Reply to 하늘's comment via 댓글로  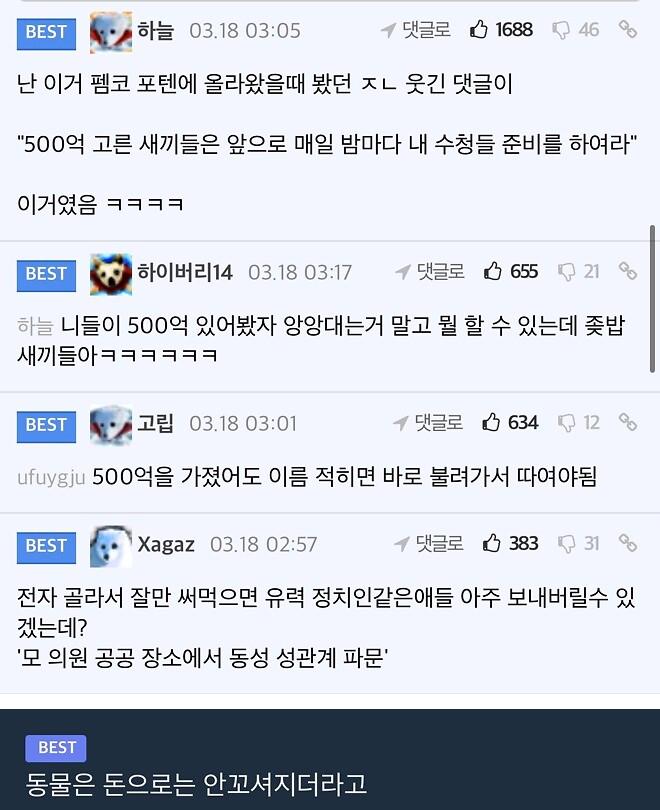(416, 30)
